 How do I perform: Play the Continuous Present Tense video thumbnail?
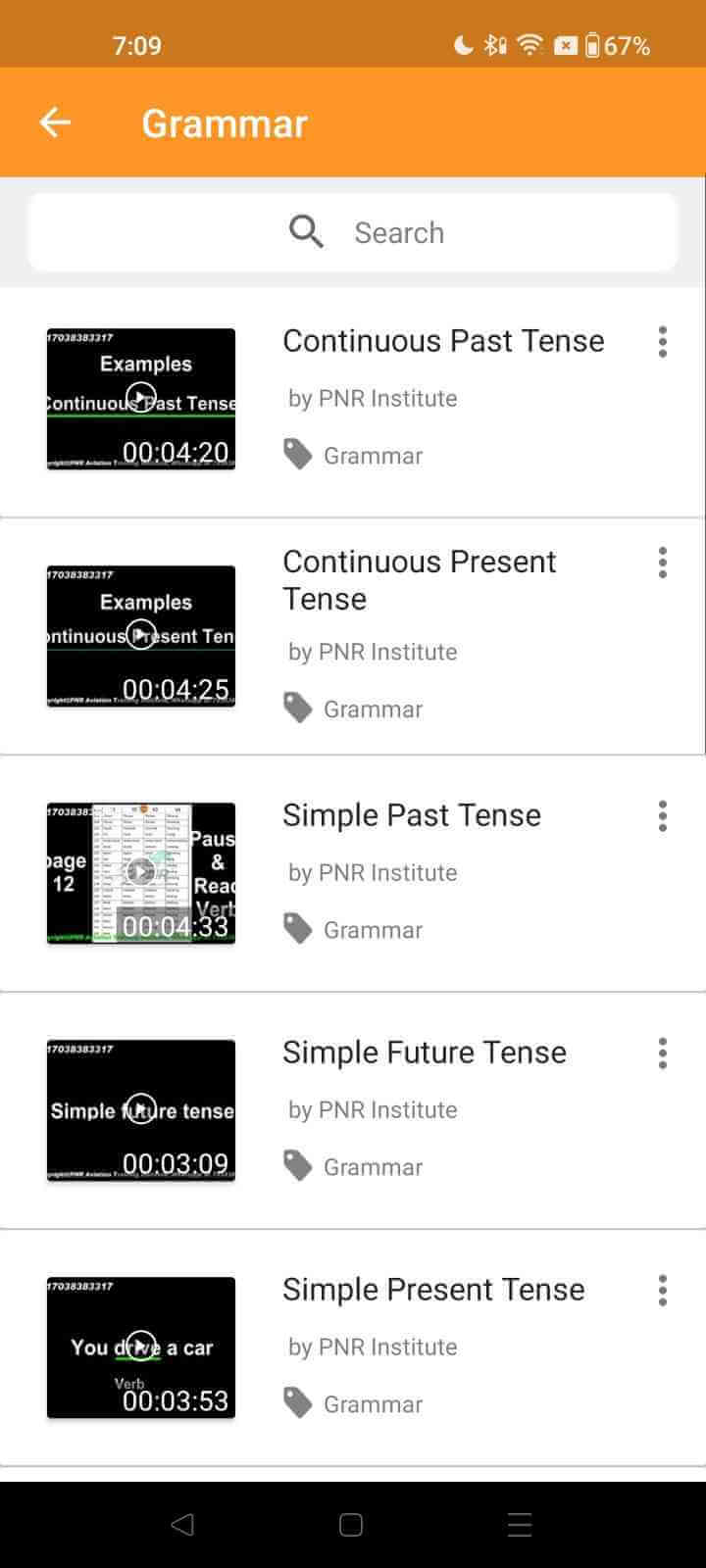tap(141, 635)
